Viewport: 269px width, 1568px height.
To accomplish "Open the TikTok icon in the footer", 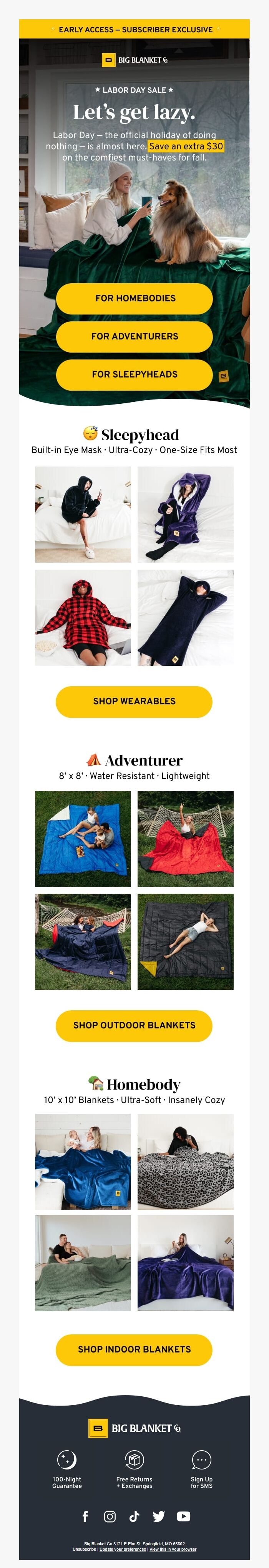I will [x=134, y=1516].
